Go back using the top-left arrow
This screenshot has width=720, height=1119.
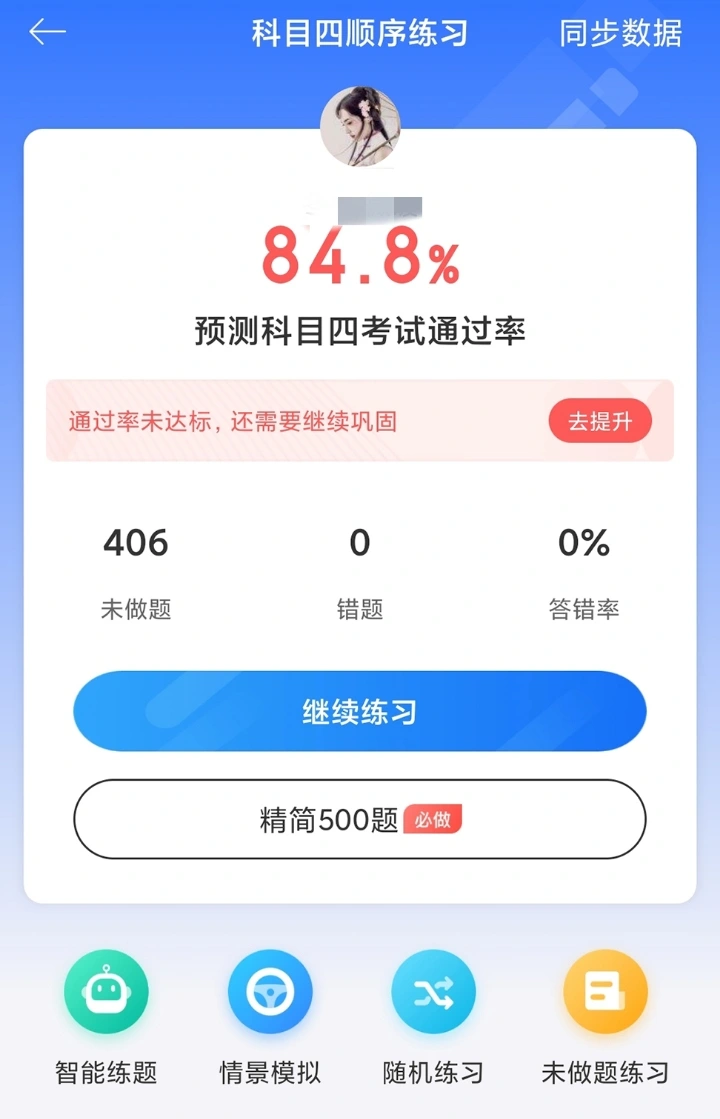click(47, 33)
